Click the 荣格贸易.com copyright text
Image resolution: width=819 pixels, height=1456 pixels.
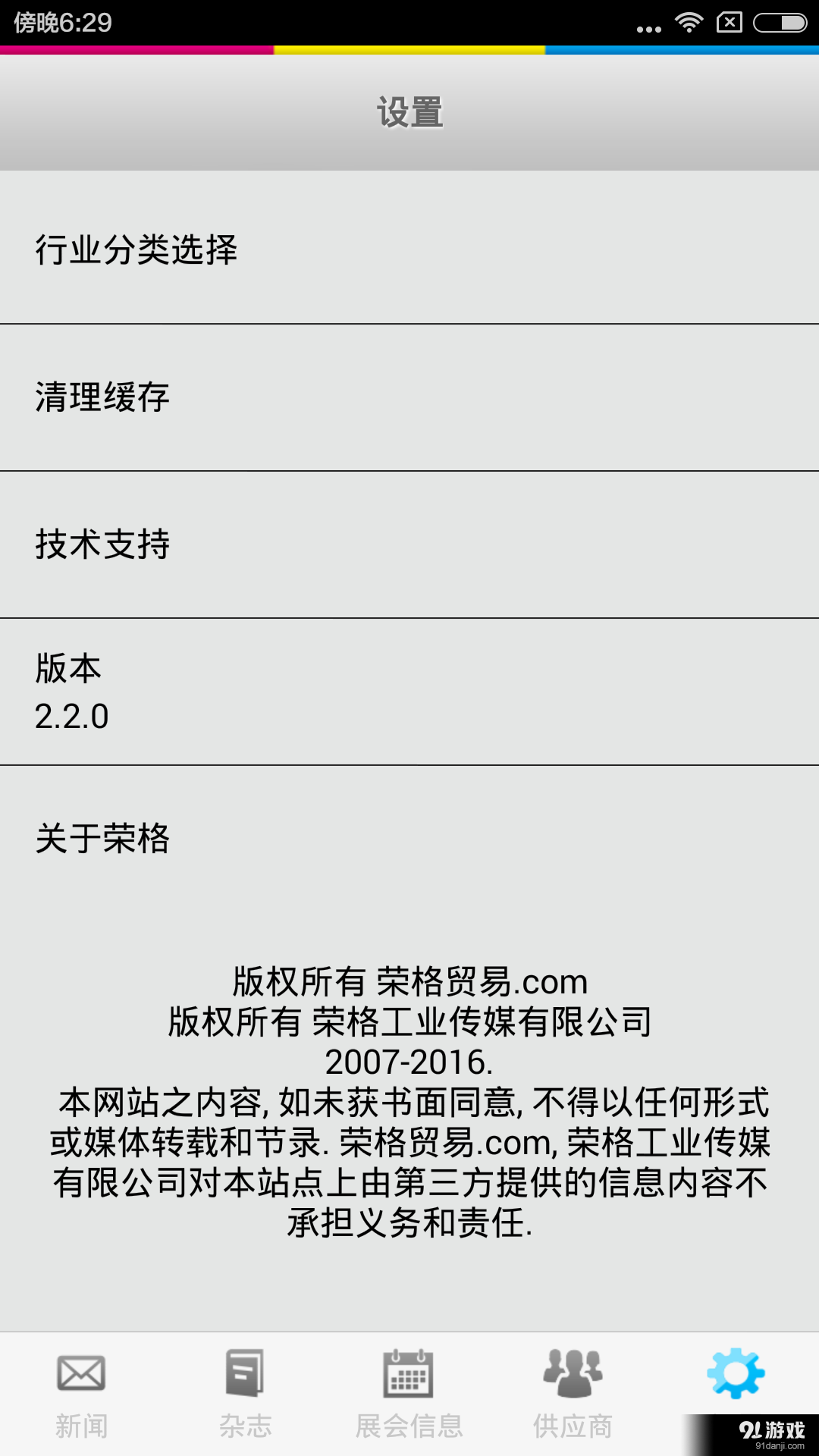(x=409, y=982)
